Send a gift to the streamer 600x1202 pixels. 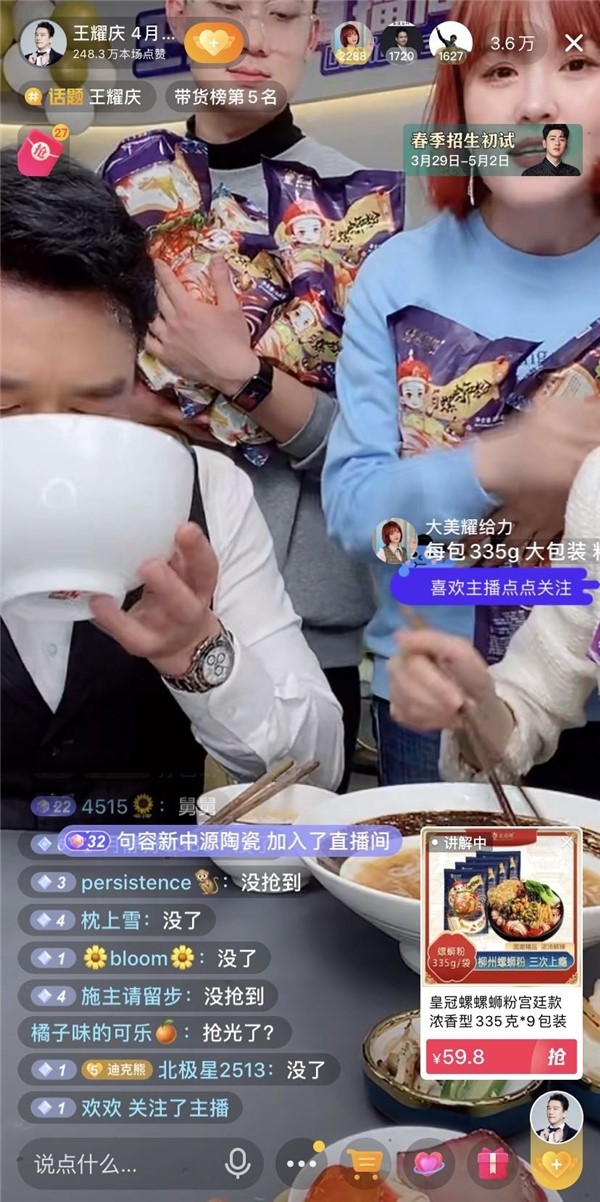[492, 1164]
